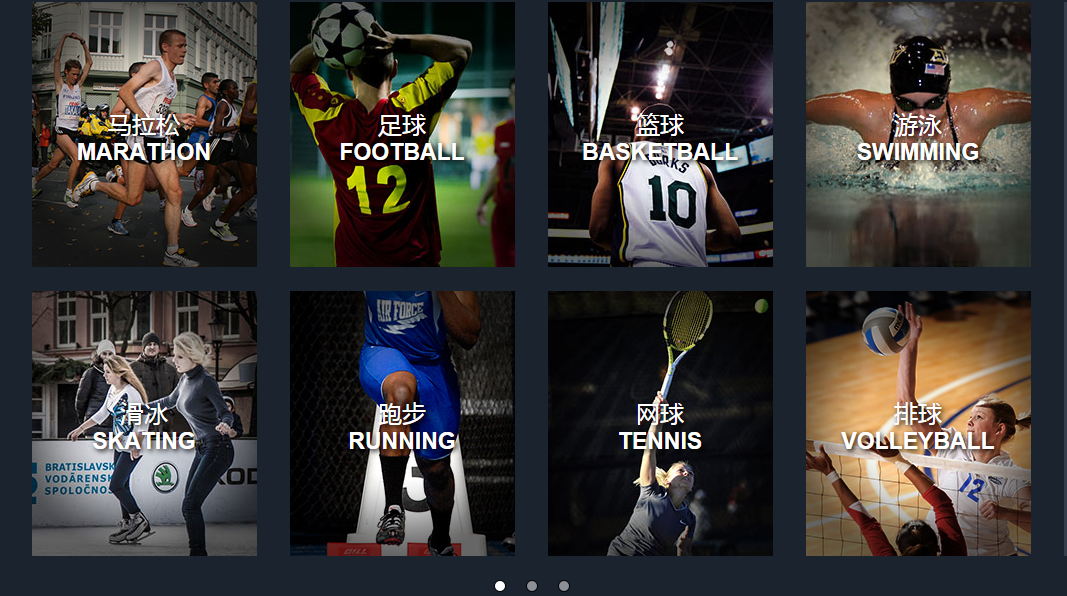Viewport: 1067px width, 596px height.
Task: Jump to the second page dot
Action: click(x=532, y=586)
